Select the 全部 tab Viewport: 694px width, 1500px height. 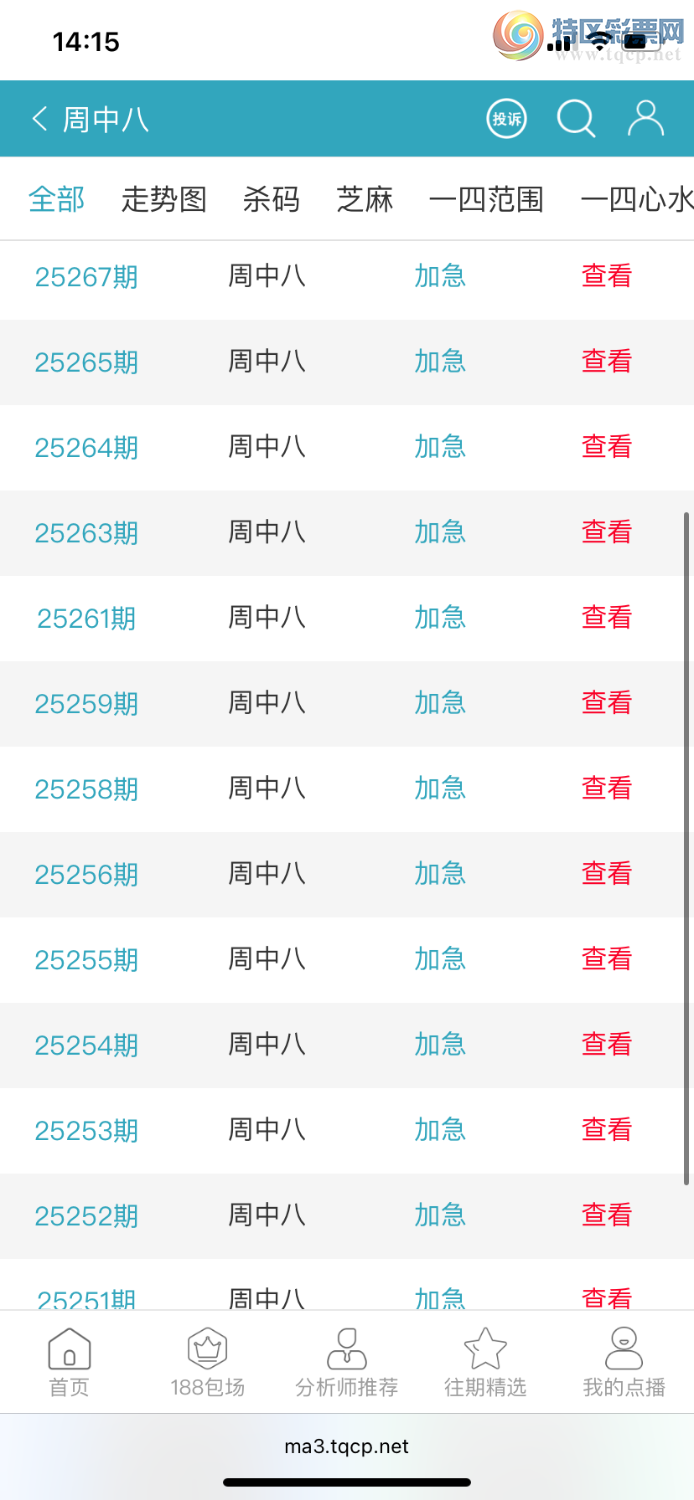(x=57, y=199)
